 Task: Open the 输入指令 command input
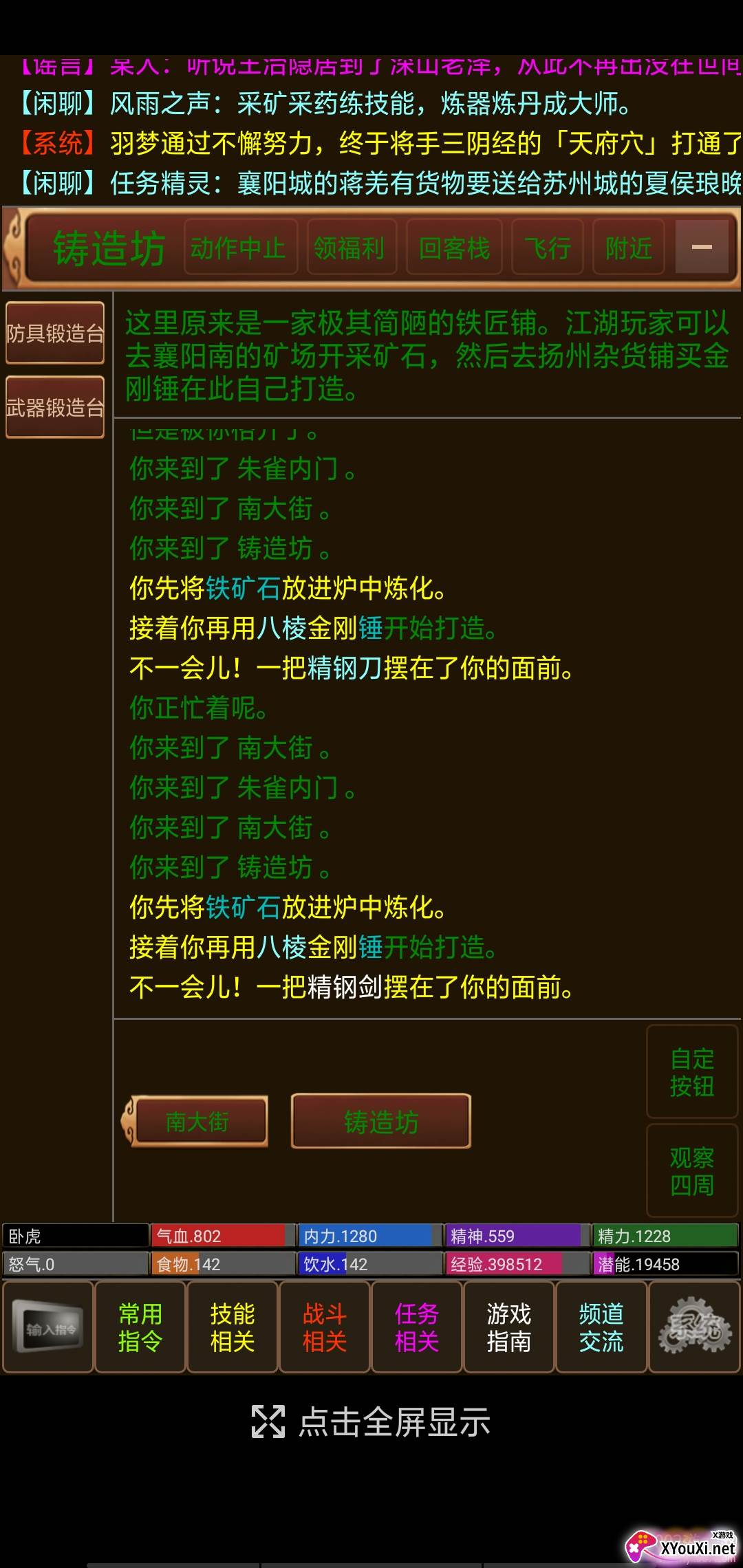[x=48, y=1327]
